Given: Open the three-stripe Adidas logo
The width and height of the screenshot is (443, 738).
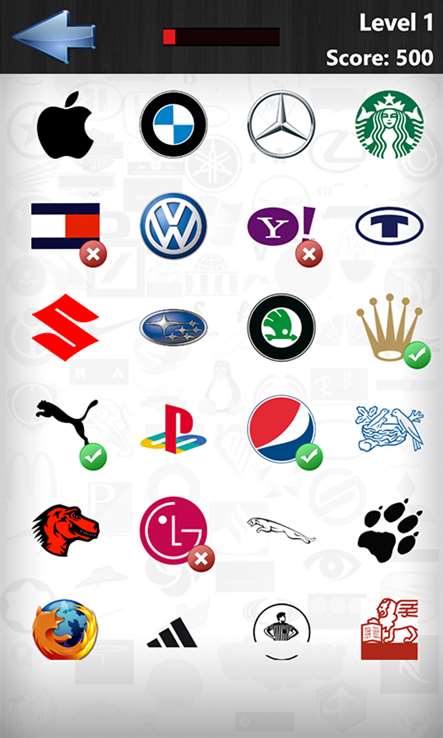Looking at the screenshot, I should [172, 632].
